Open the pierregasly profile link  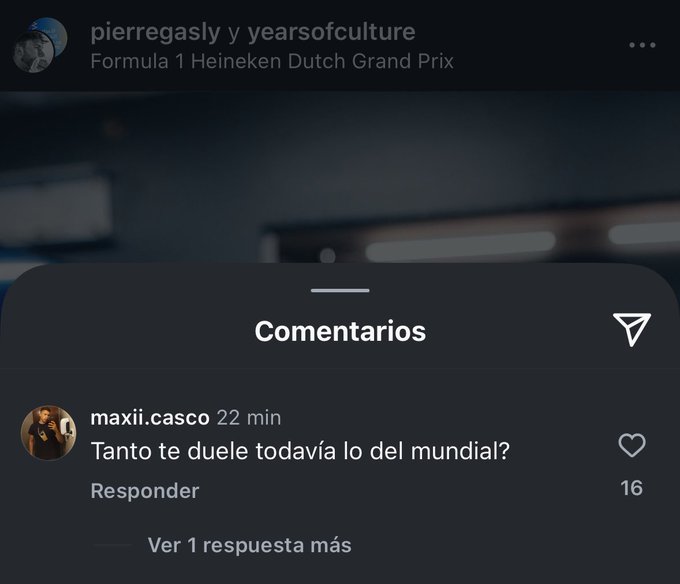pyautogui.click(x=154, y=32)
